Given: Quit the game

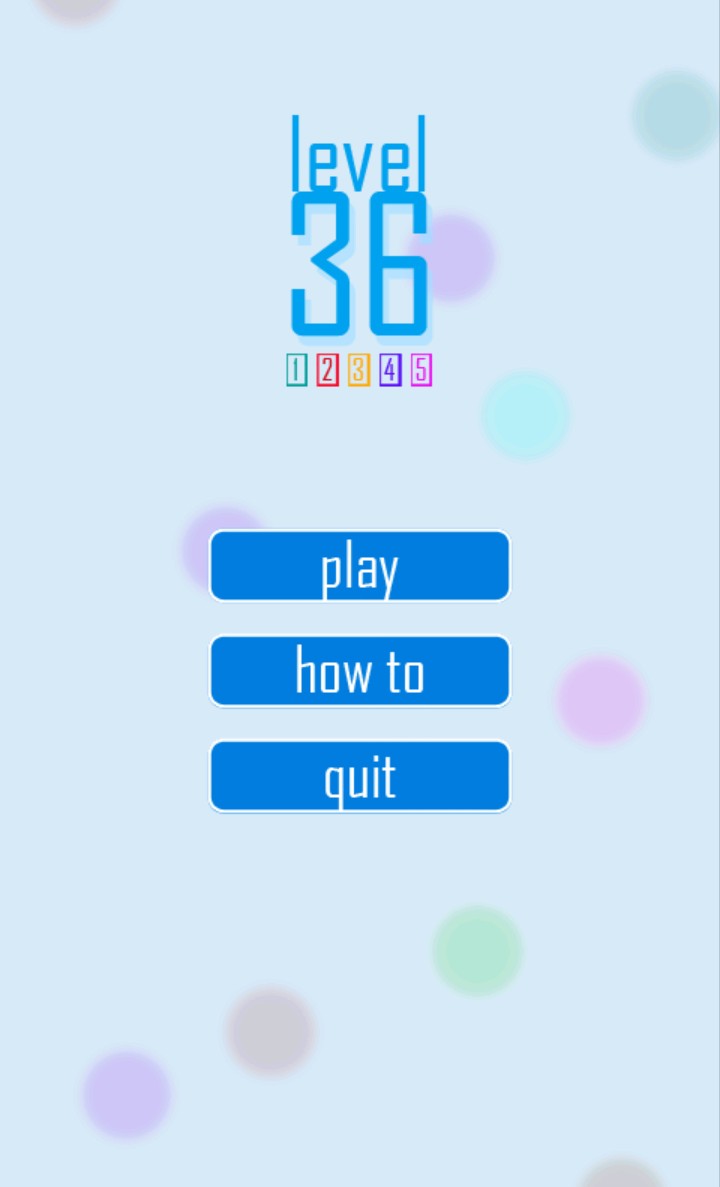Looking at the screenshot, I should (360, 776).
